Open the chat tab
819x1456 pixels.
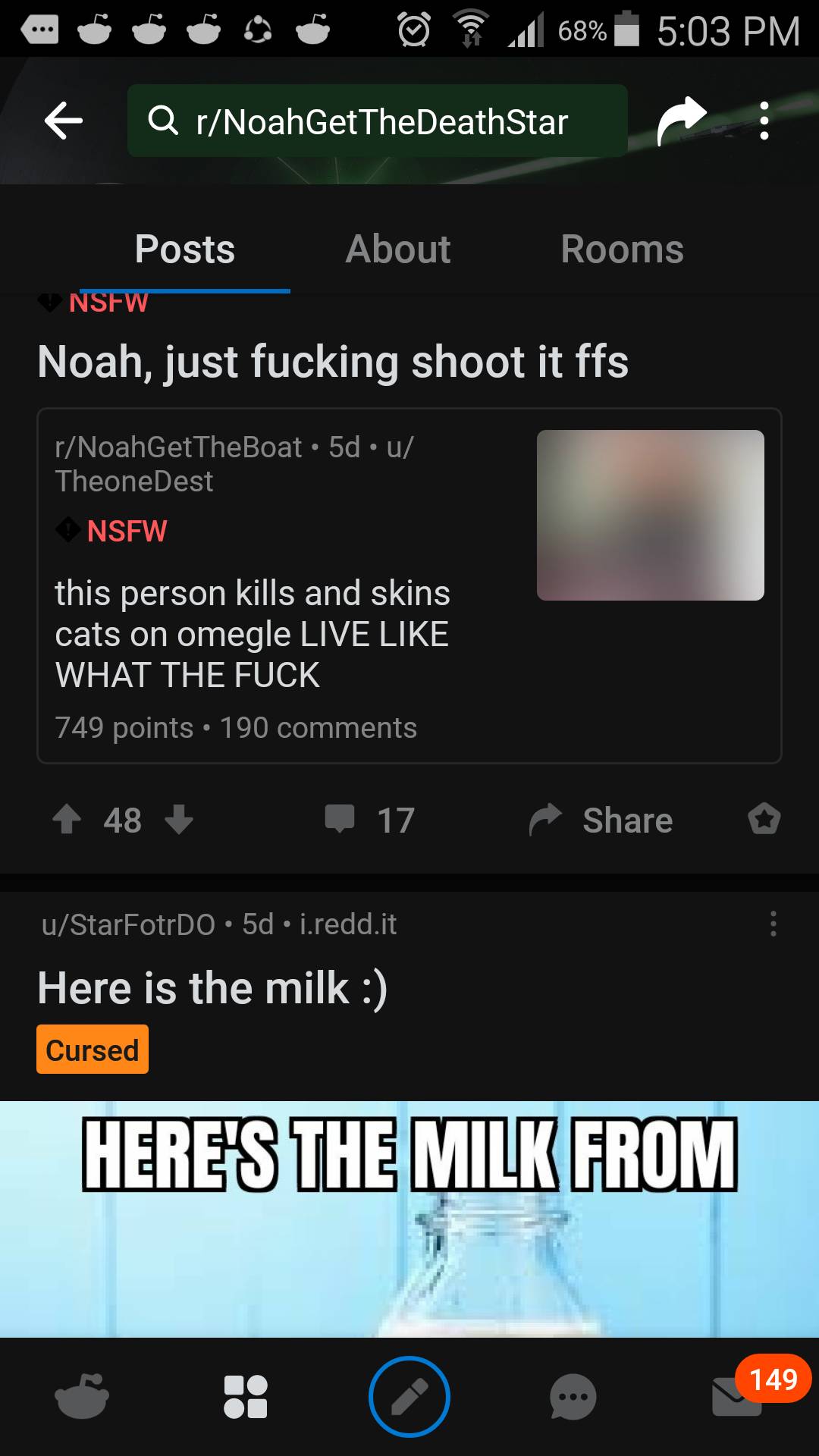click(x=573, y=1396)
